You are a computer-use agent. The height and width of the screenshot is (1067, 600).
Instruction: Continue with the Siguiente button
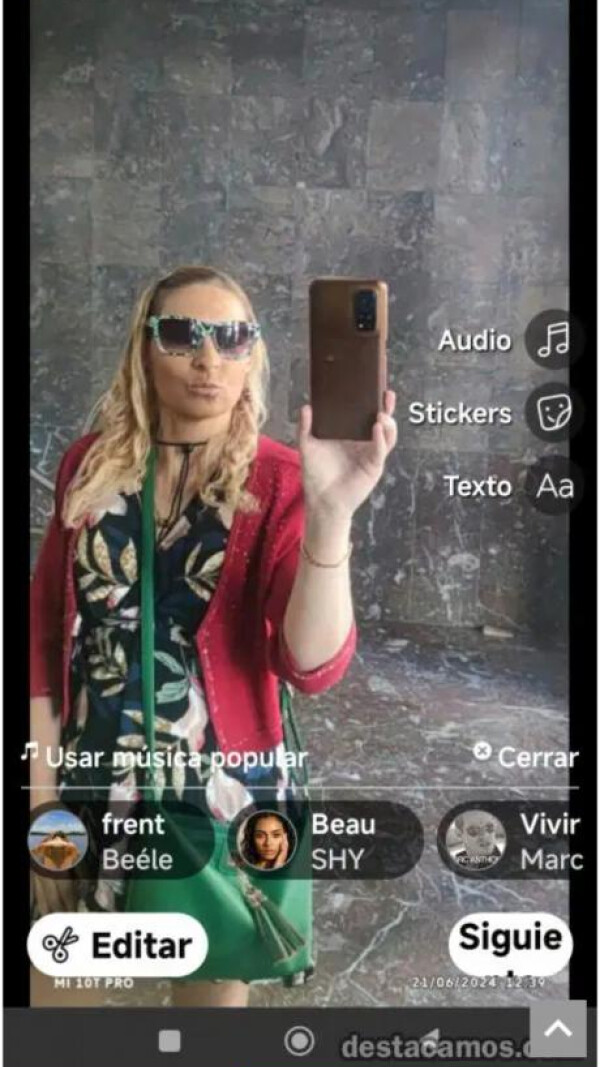[510, 943]
